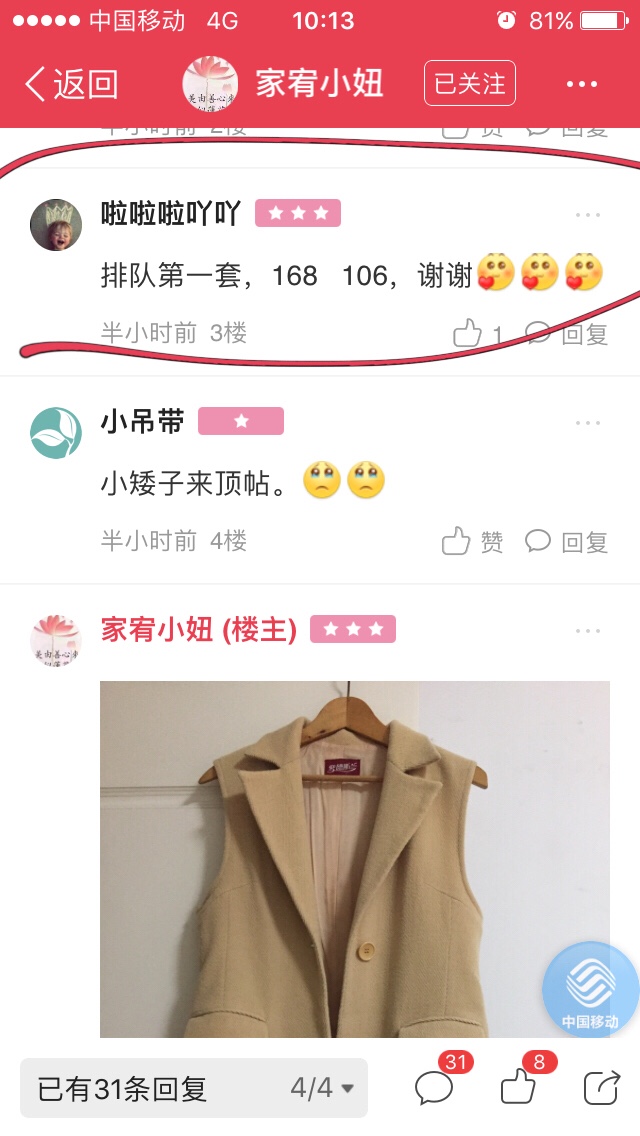640x1136 pixels.
Task: Share this post
Action: (602, 1087)
